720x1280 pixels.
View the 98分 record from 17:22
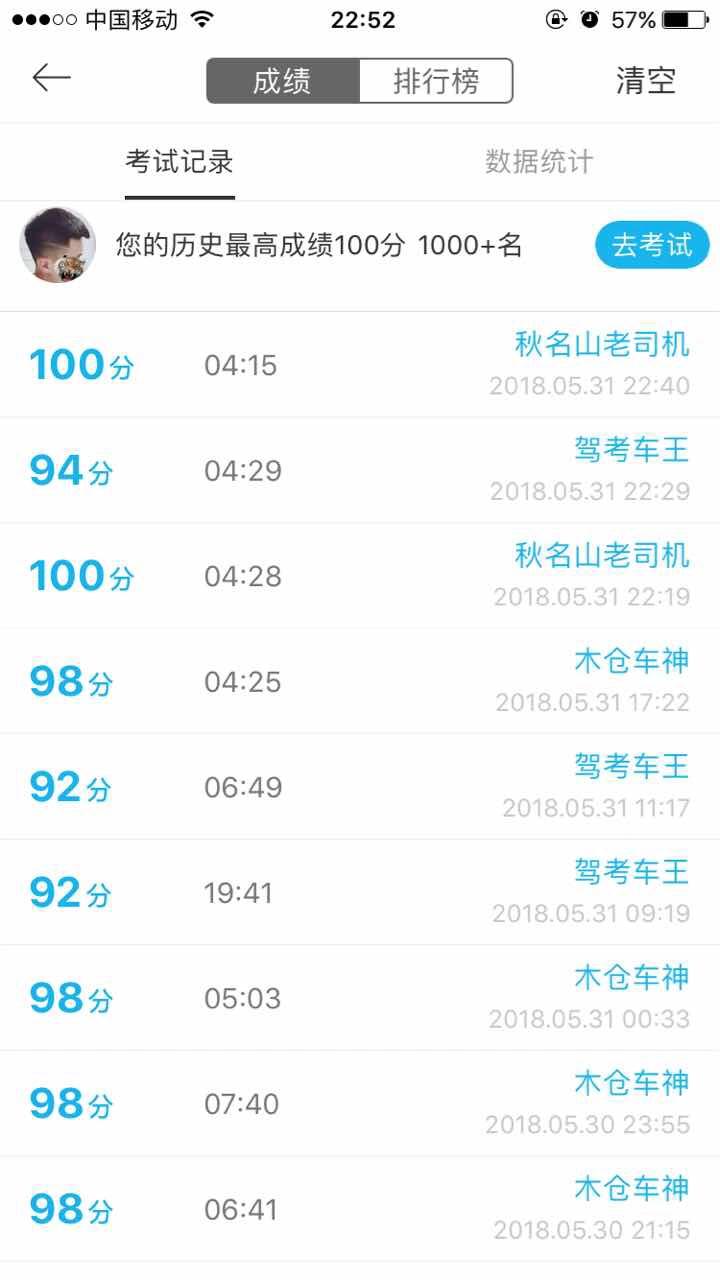[360, 681]
